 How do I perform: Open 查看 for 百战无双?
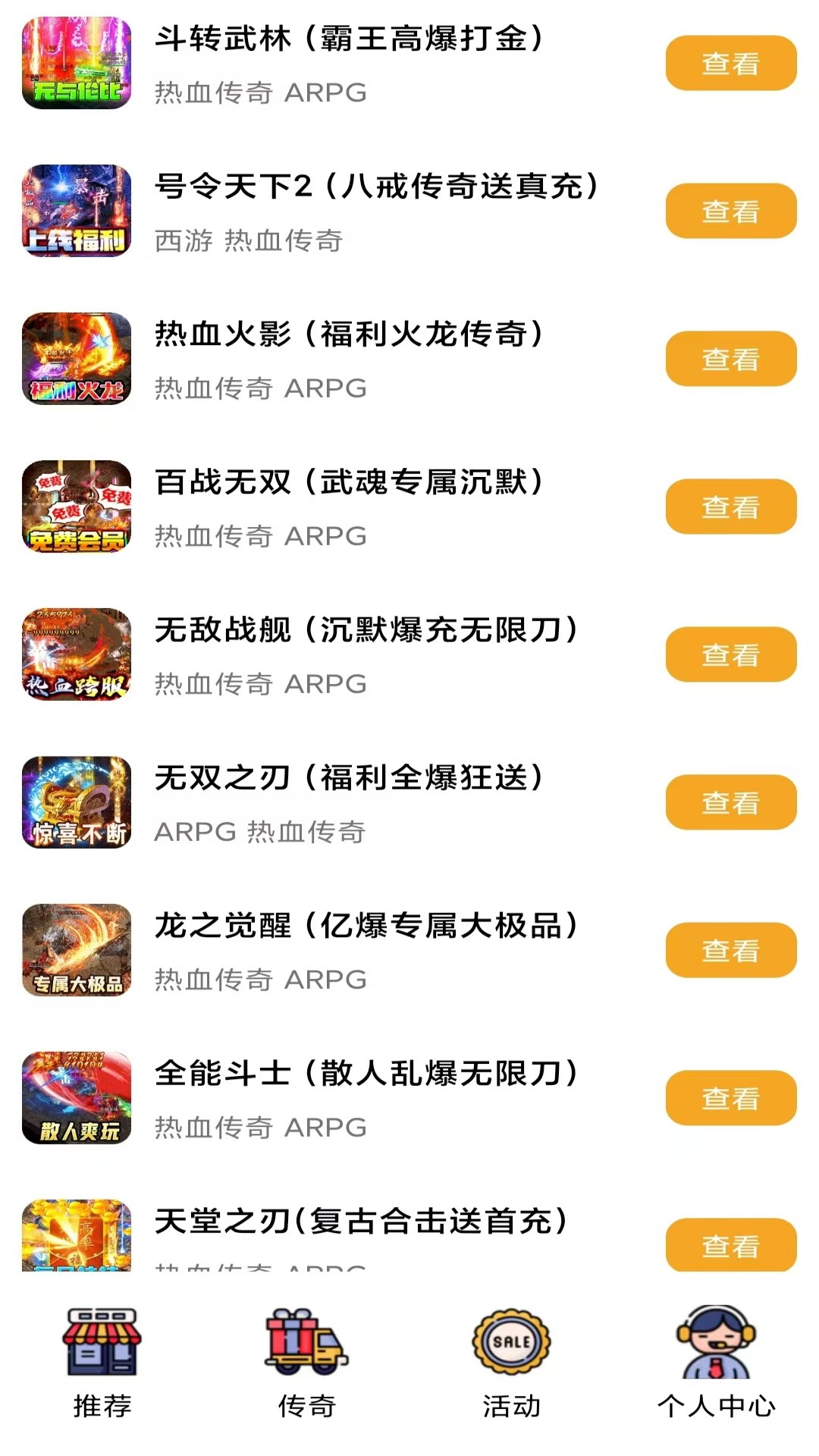coord(731,507)
